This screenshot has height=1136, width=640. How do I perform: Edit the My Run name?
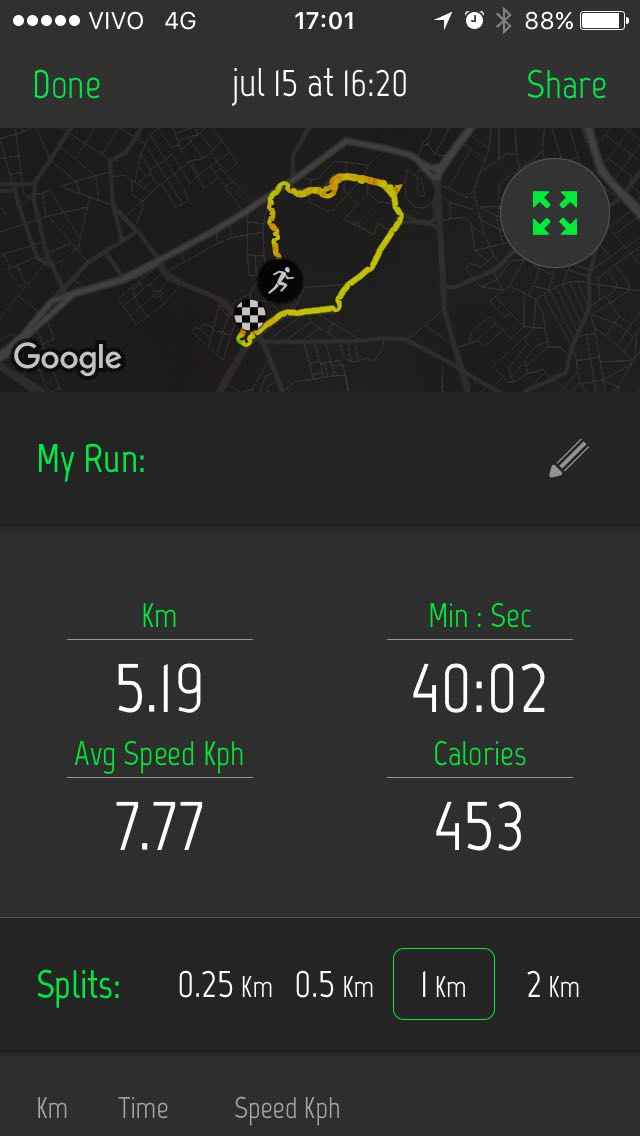click(x=568, y=459)
